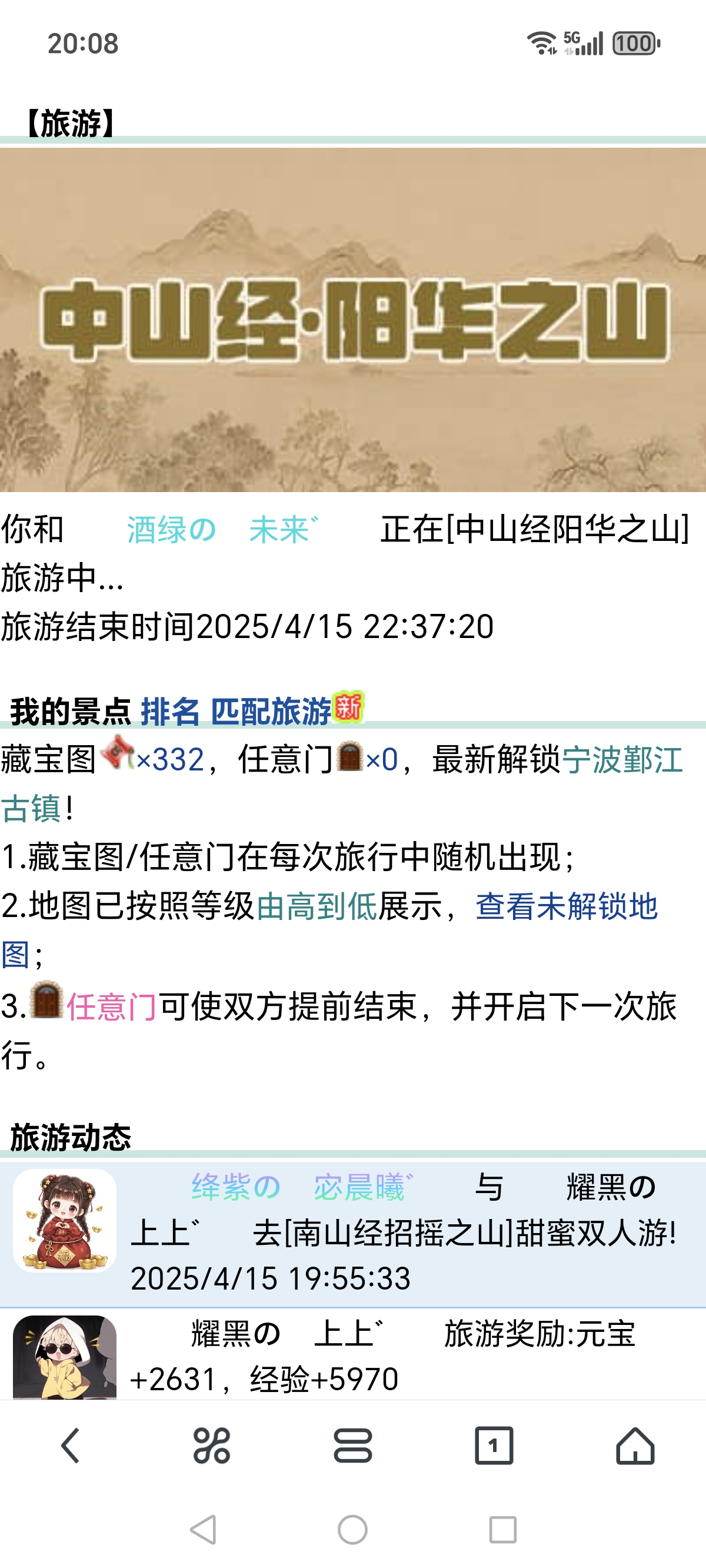The height and width of the screenshot is (1568, 706).
Task: Open the browser menu button
Action: (x=352, y=1446)
